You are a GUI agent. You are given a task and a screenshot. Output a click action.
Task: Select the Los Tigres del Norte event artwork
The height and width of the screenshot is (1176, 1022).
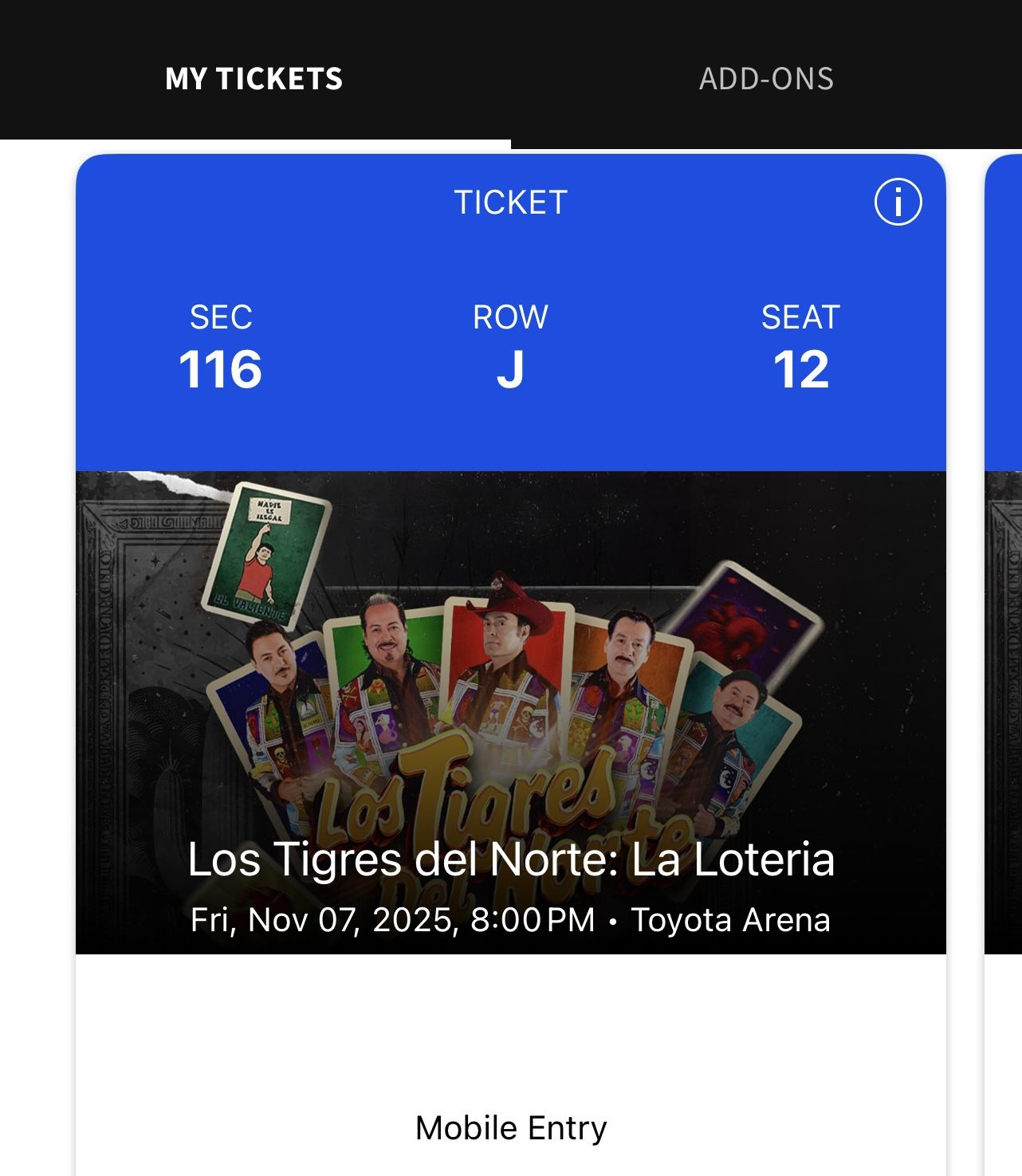[x=510, y=678]
